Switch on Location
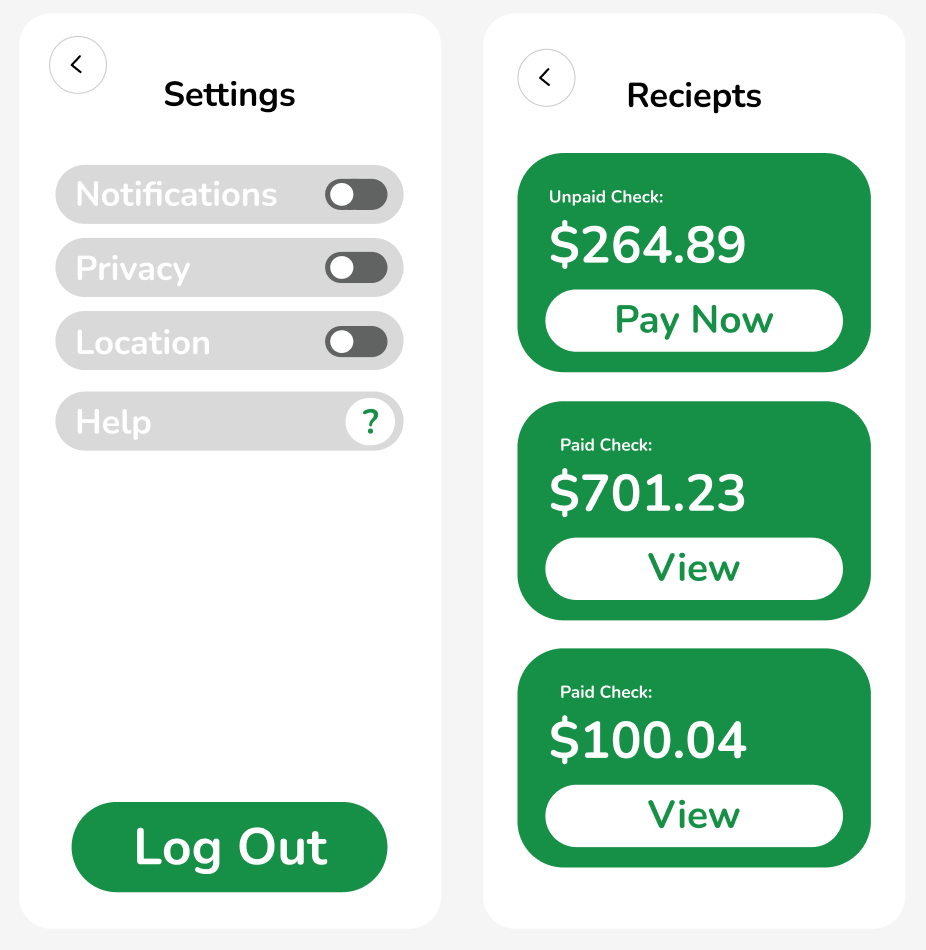This screenshot has width=926, height=950. 355,342
